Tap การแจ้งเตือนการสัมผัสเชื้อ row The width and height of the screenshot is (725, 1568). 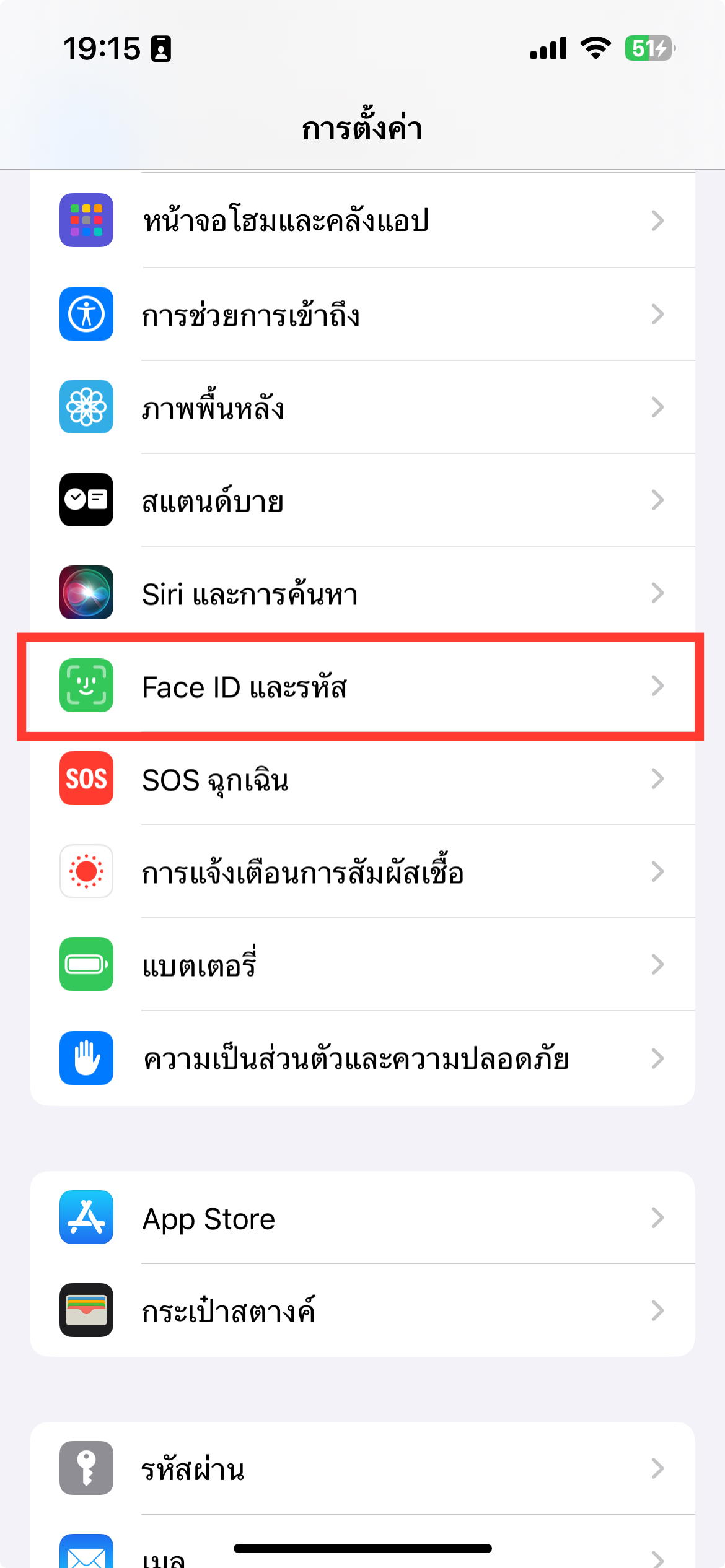tap(362, 872)
